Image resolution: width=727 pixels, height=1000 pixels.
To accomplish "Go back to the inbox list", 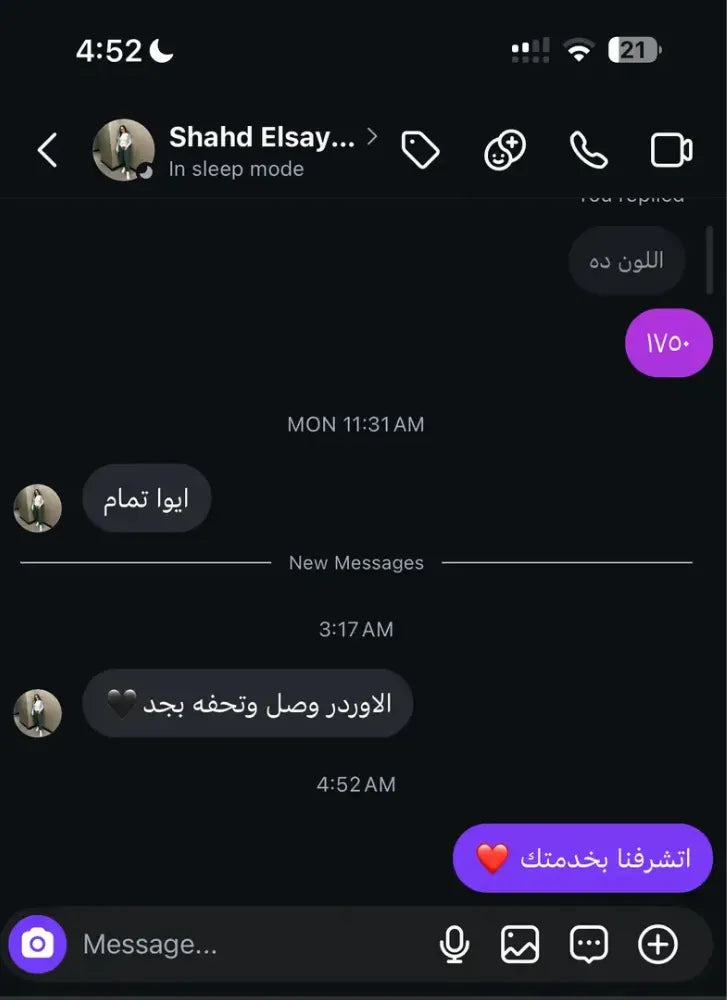I will (x=47, y=151).
